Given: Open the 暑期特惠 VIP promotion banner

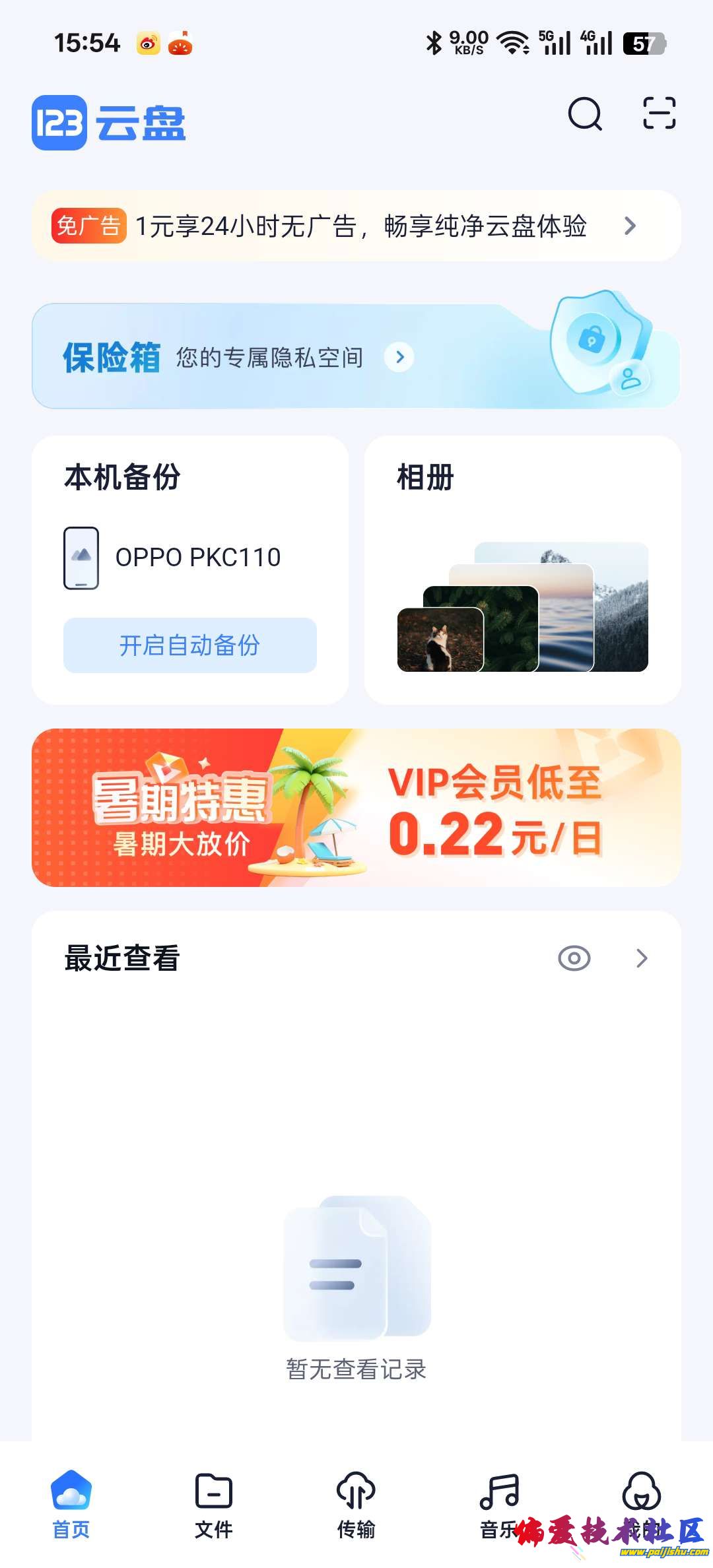Looking at the screenshot, I should click(x=356, y=808).
